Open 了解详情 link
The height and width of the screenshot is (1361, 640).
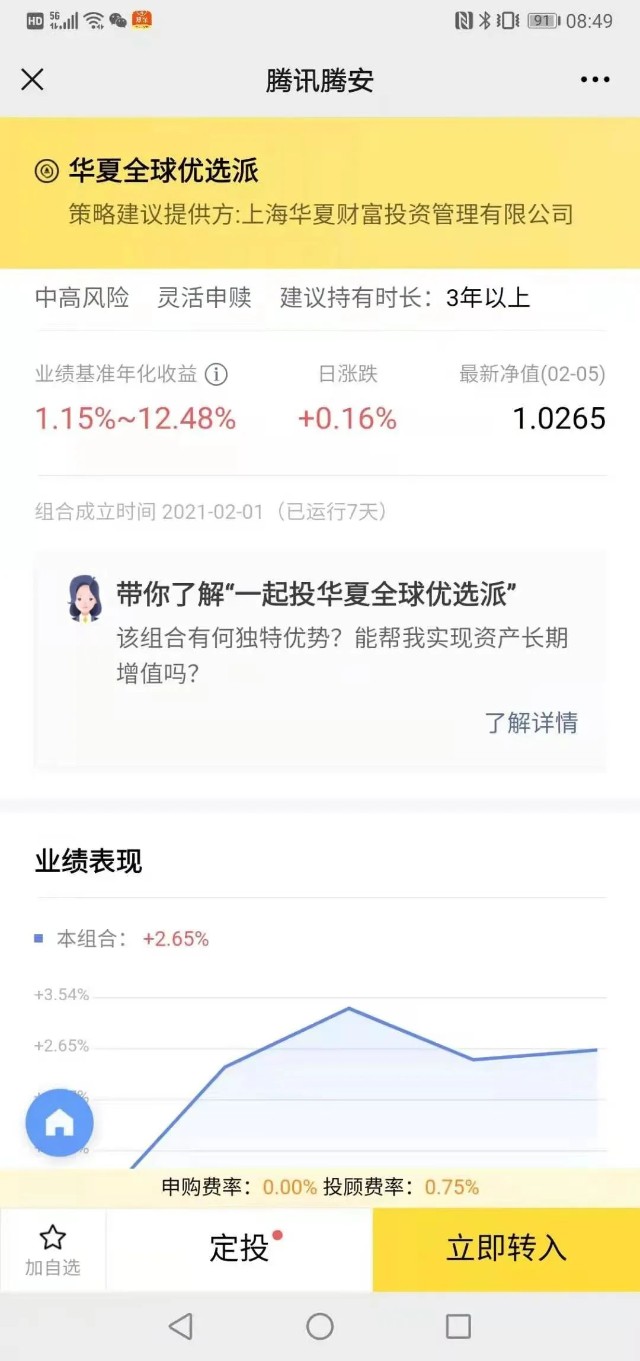[531, 723]
